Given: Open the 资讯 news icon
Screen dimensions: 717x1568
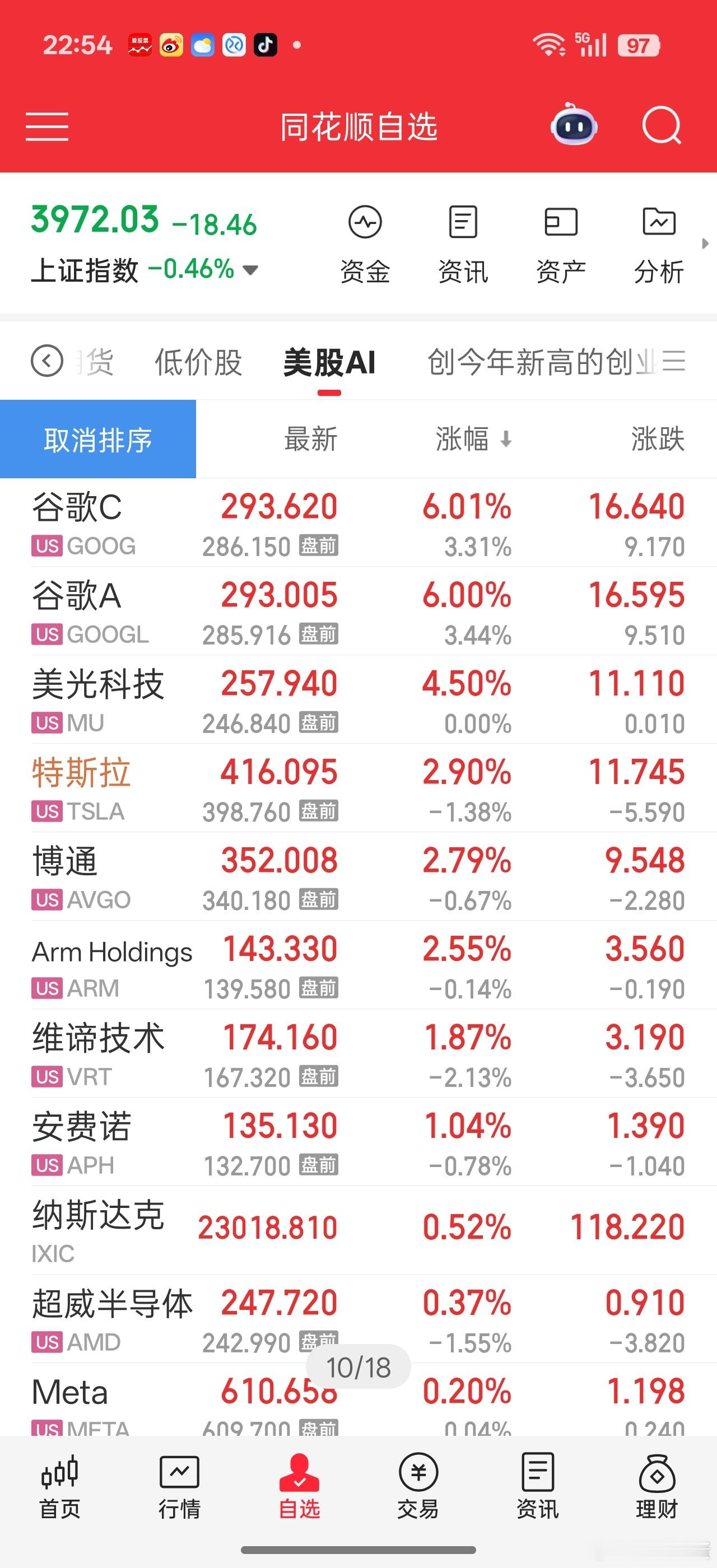Looking at the screenshot, I should (x=463, y=242).
